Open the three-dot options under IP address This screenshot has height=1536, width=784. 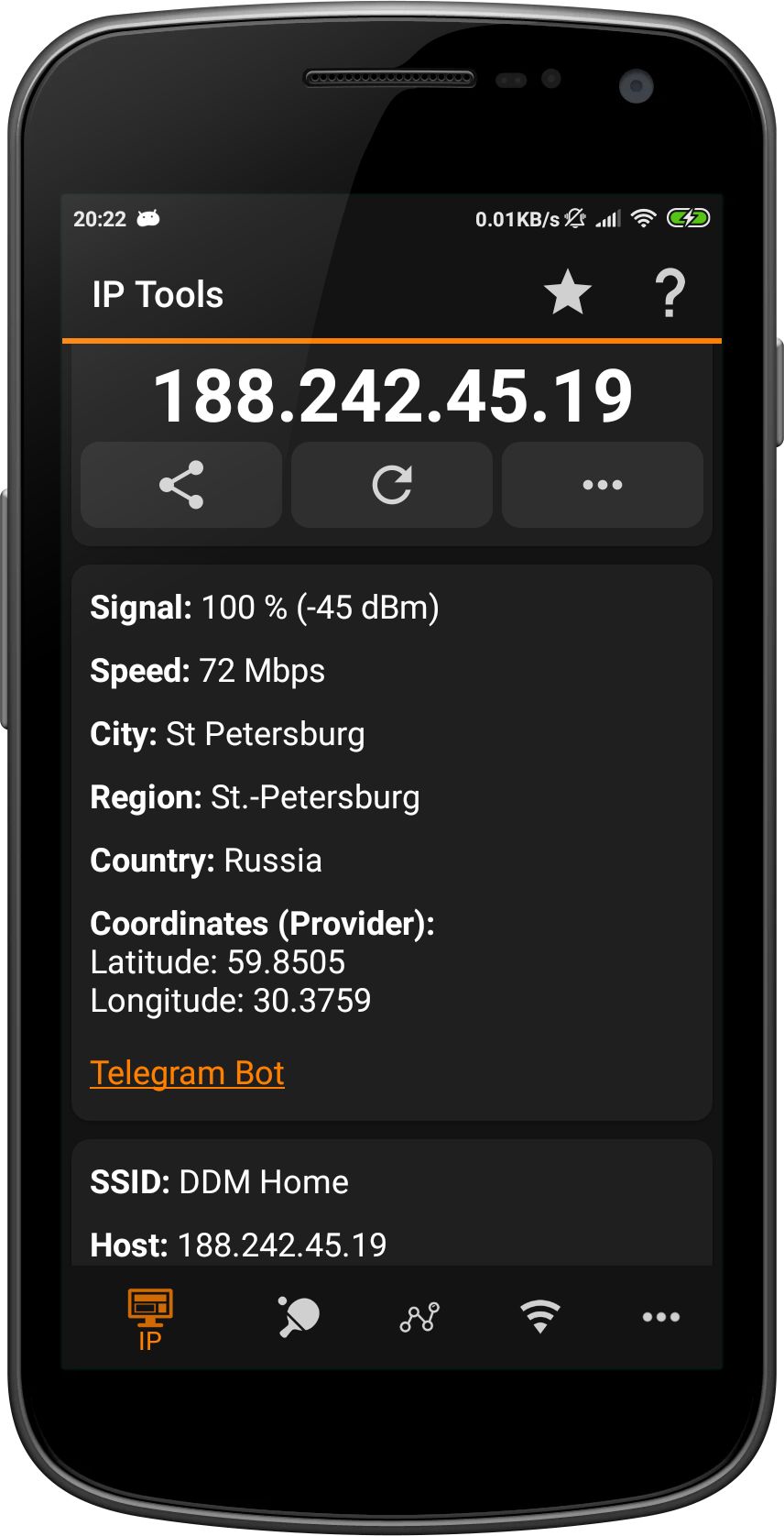click(x=603, y=485)
